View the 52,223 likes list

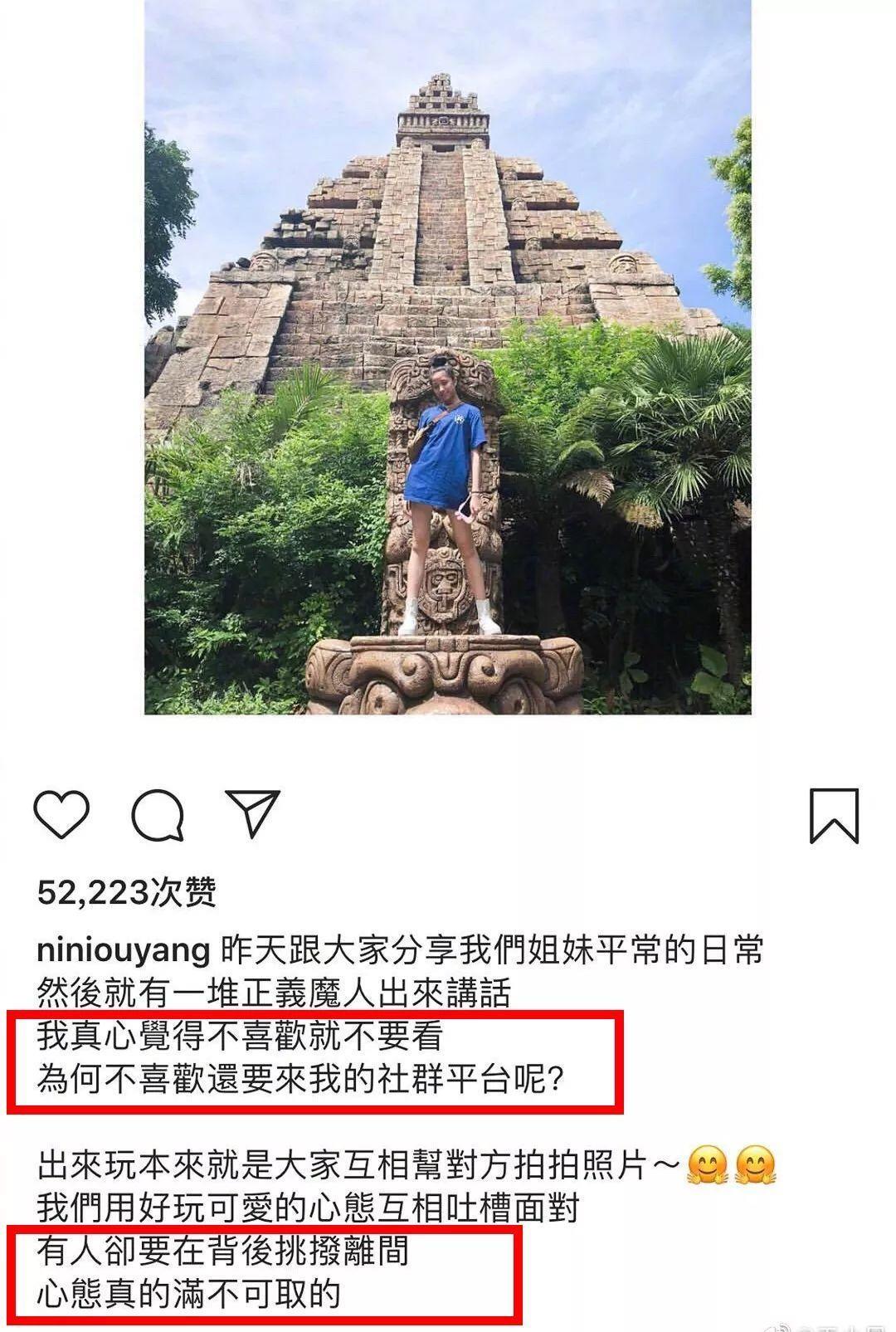pyautogui.click(x=126, y=892)
